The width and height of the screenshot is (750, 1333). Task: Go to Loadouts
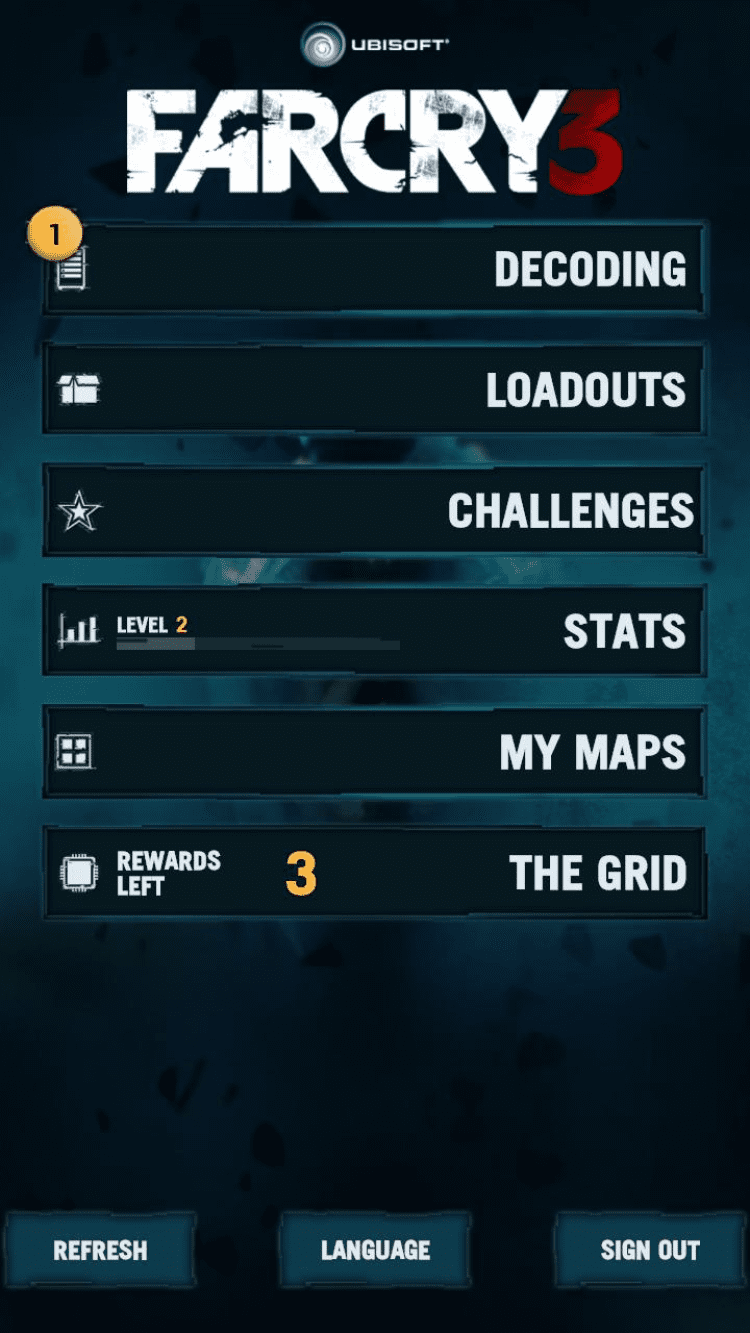pos(375,389)
